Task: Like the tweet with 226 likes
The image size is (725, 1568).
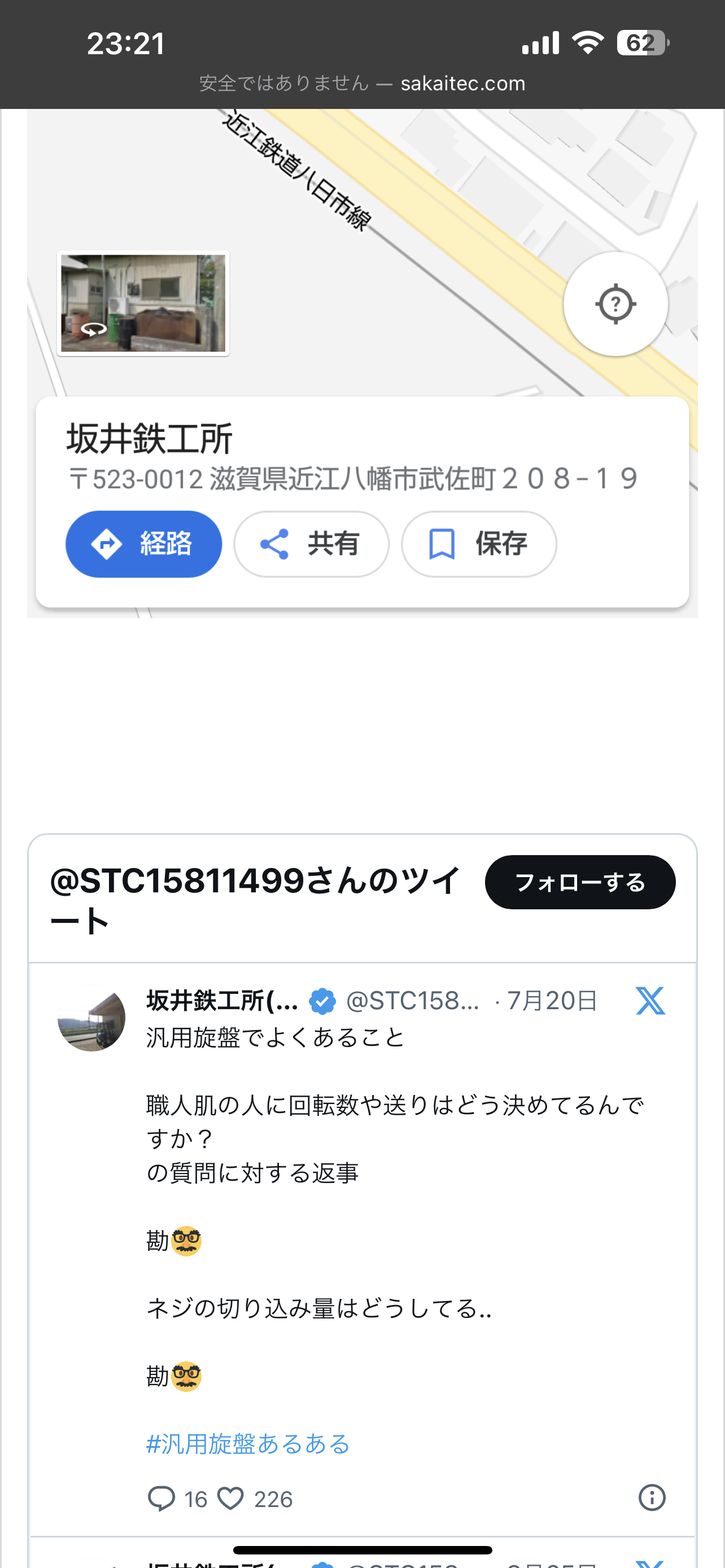Action: 232,1498
